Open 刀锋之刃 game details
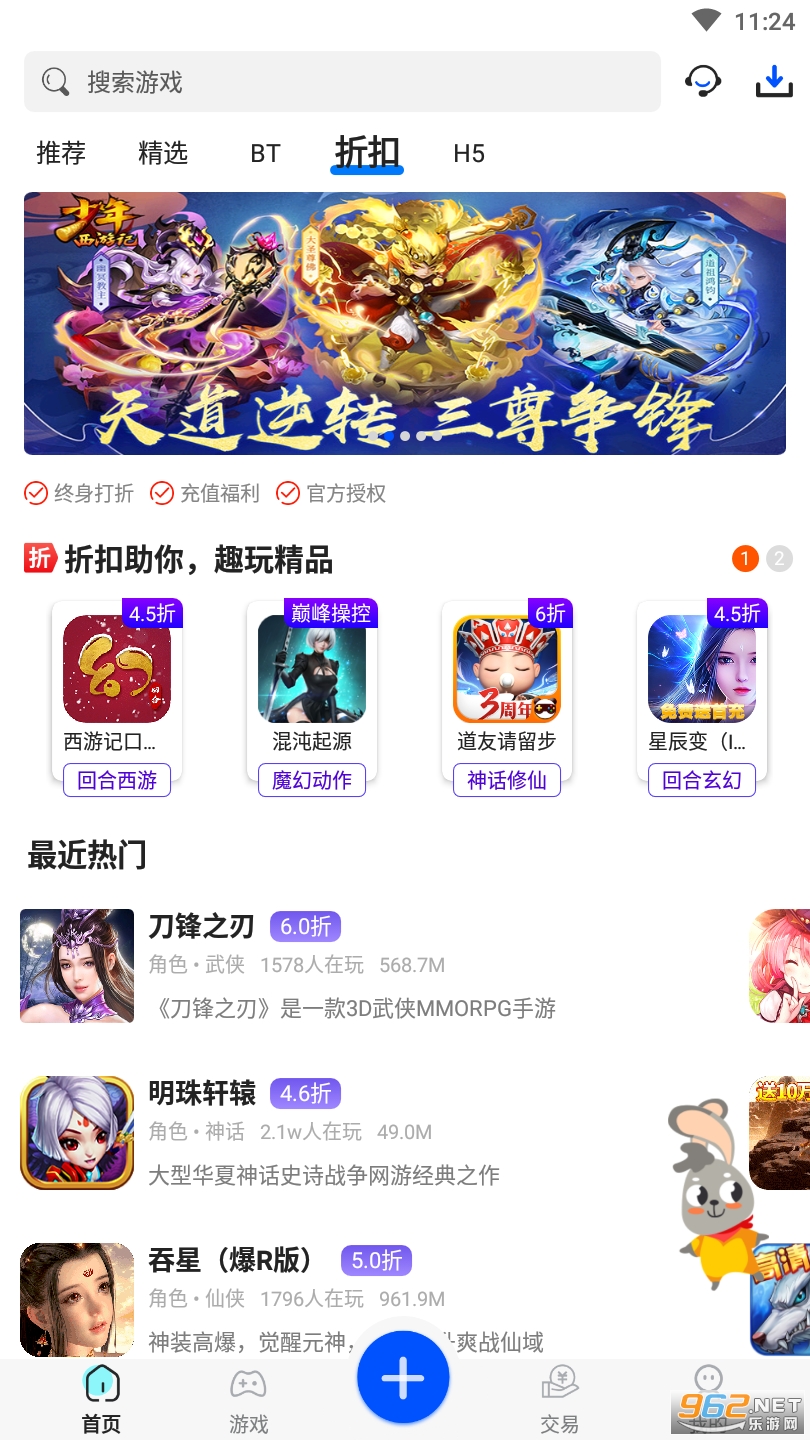 (350, 966)
